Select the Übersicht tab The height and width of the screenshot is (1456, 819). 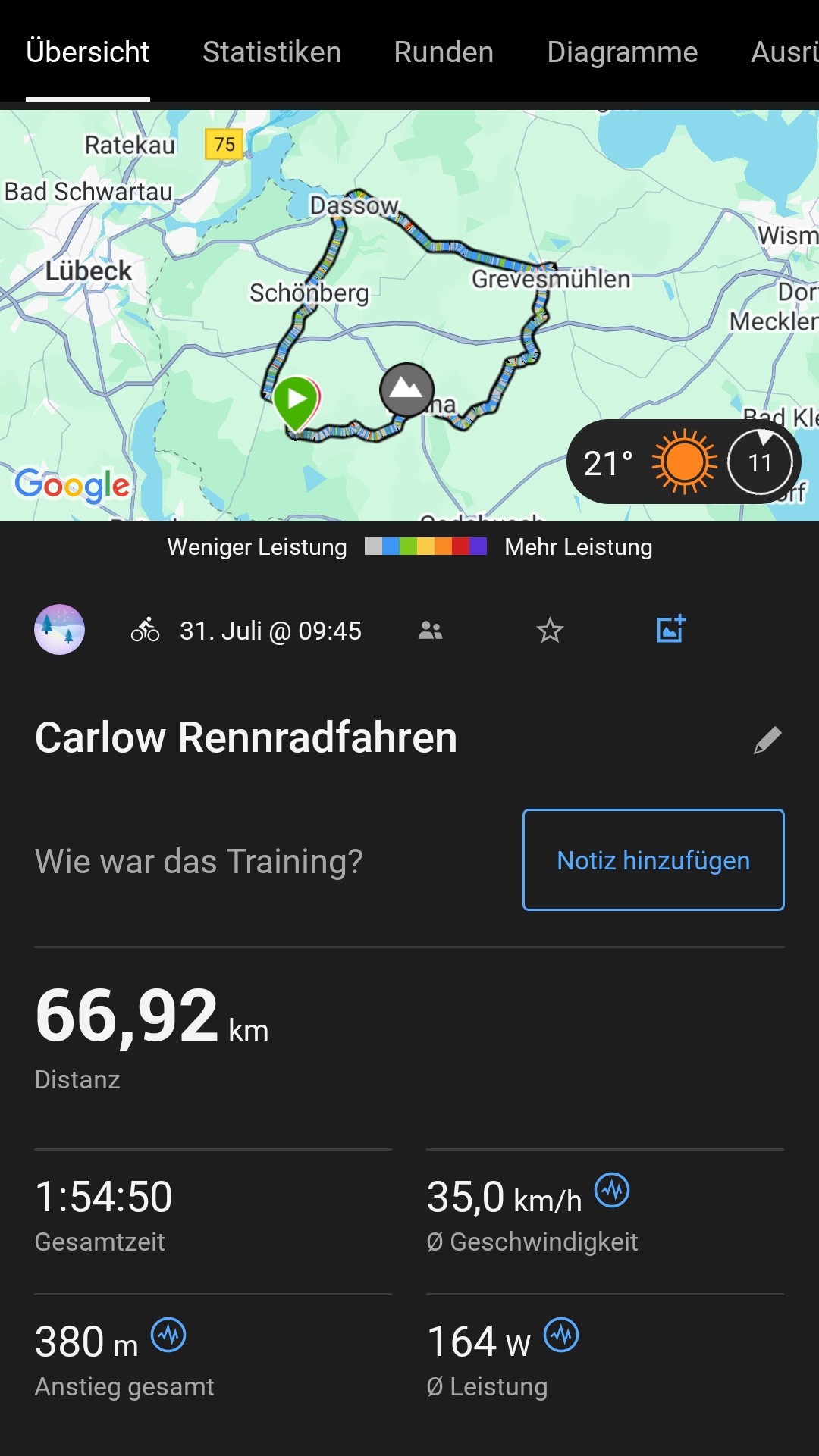click(88, 52)
